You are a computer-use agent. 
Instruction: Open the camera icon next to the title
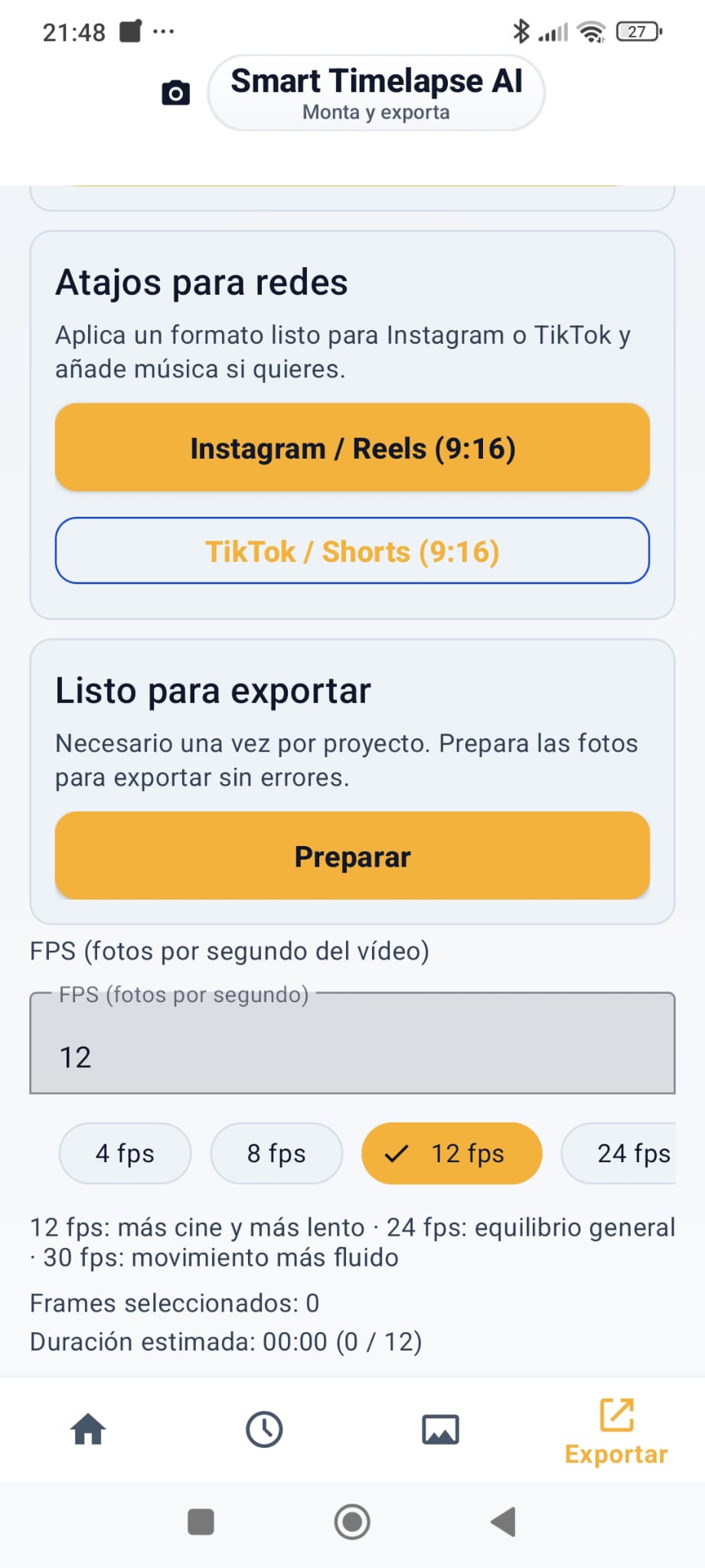coord(175,92)
